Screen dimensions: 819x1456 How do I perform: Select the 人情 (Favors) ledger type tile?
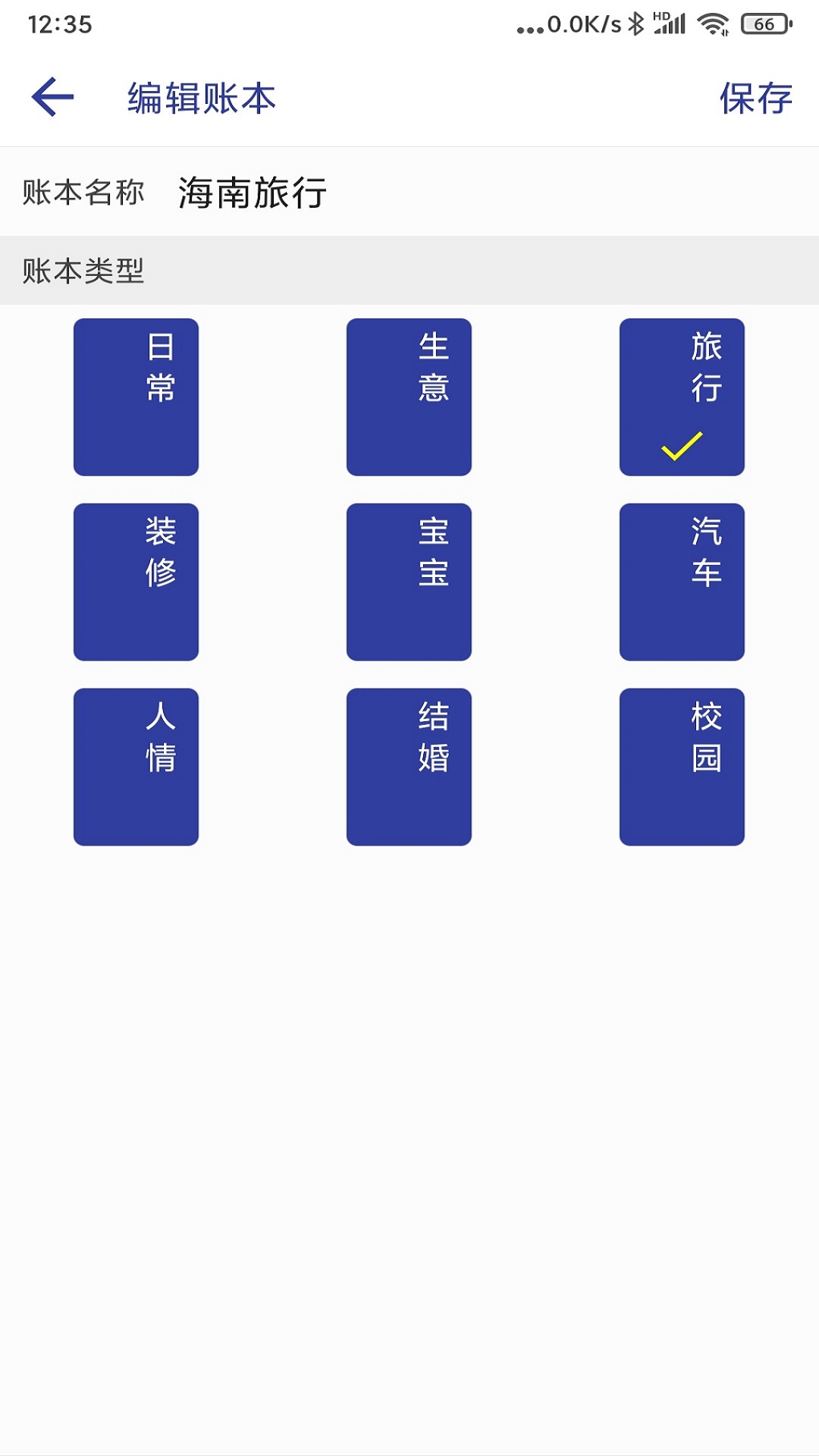pos(135,764)
